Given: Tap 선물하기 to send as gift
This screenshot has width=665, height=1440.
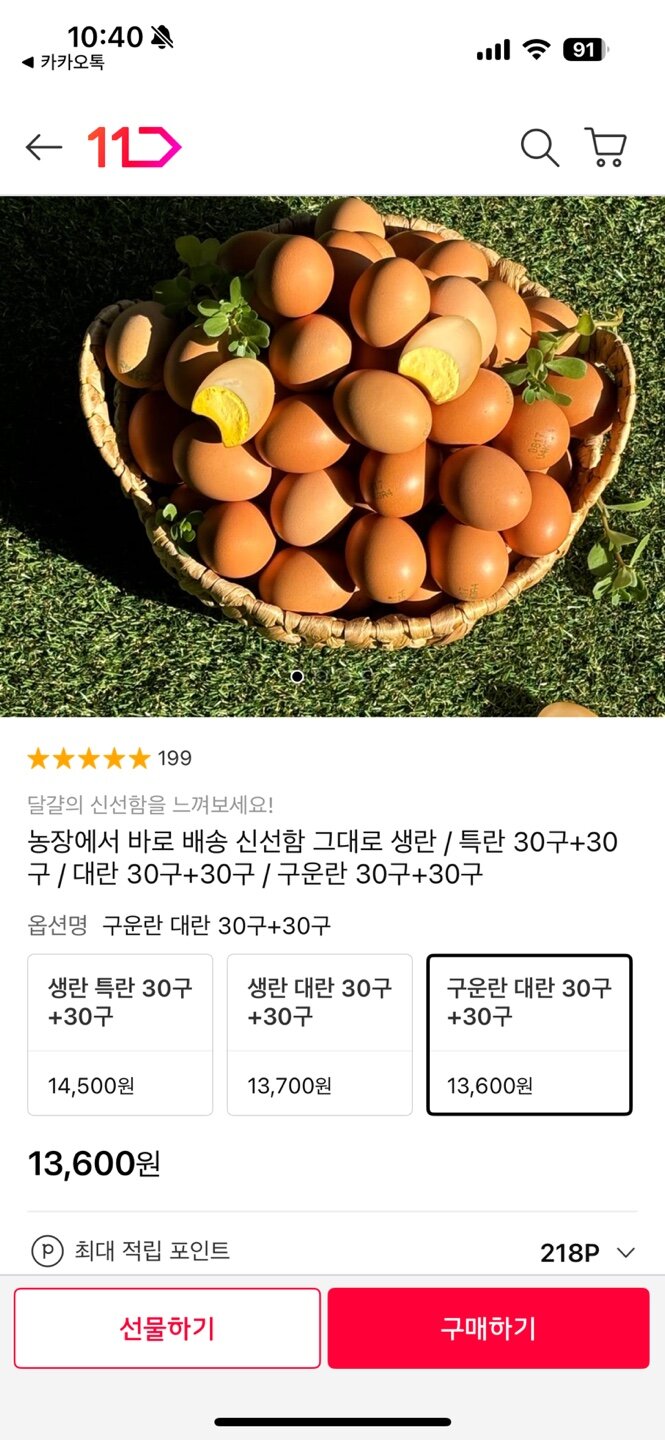Looking at the screenshot, I should point(167,1328).
